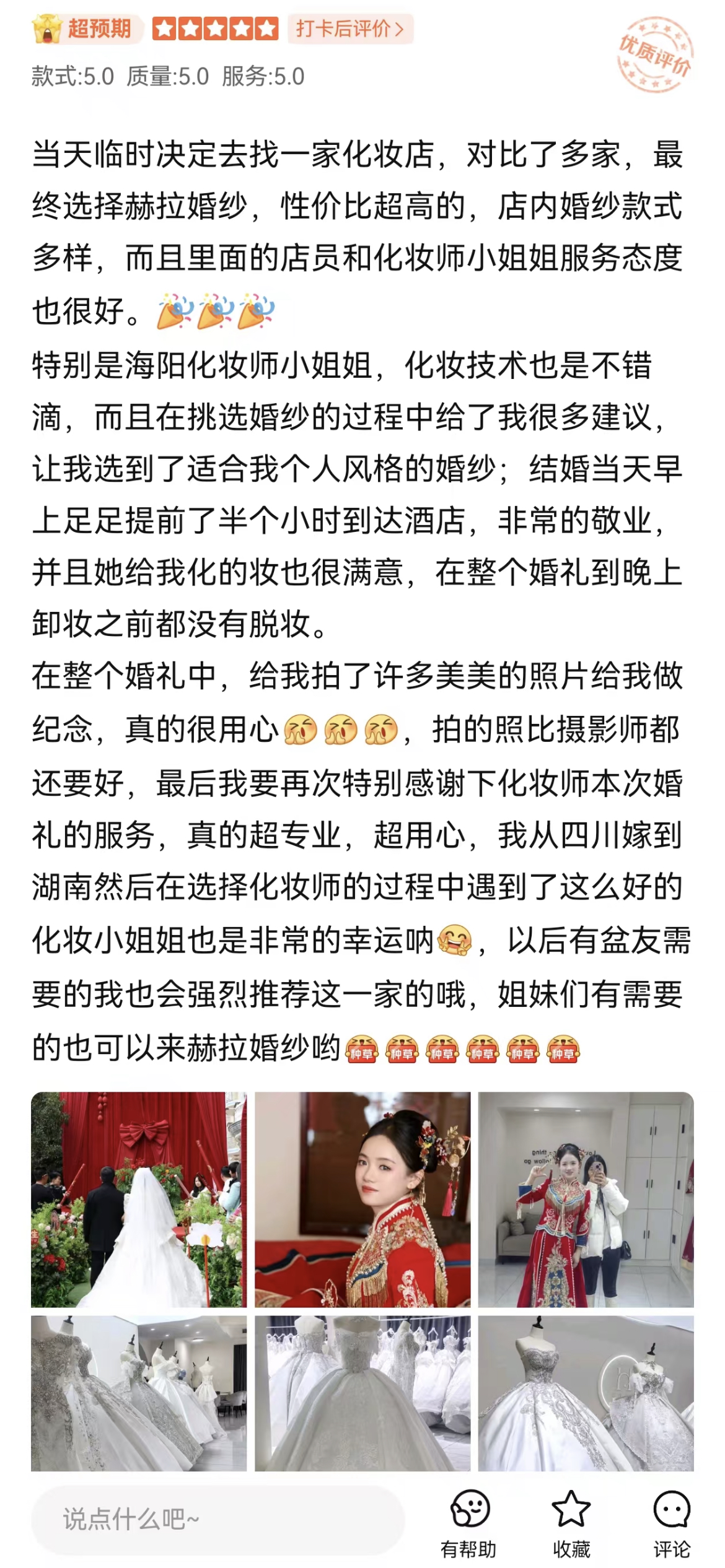
Task: Open the strapless embroidered gown photo
Action: (x=586, y=1393)
